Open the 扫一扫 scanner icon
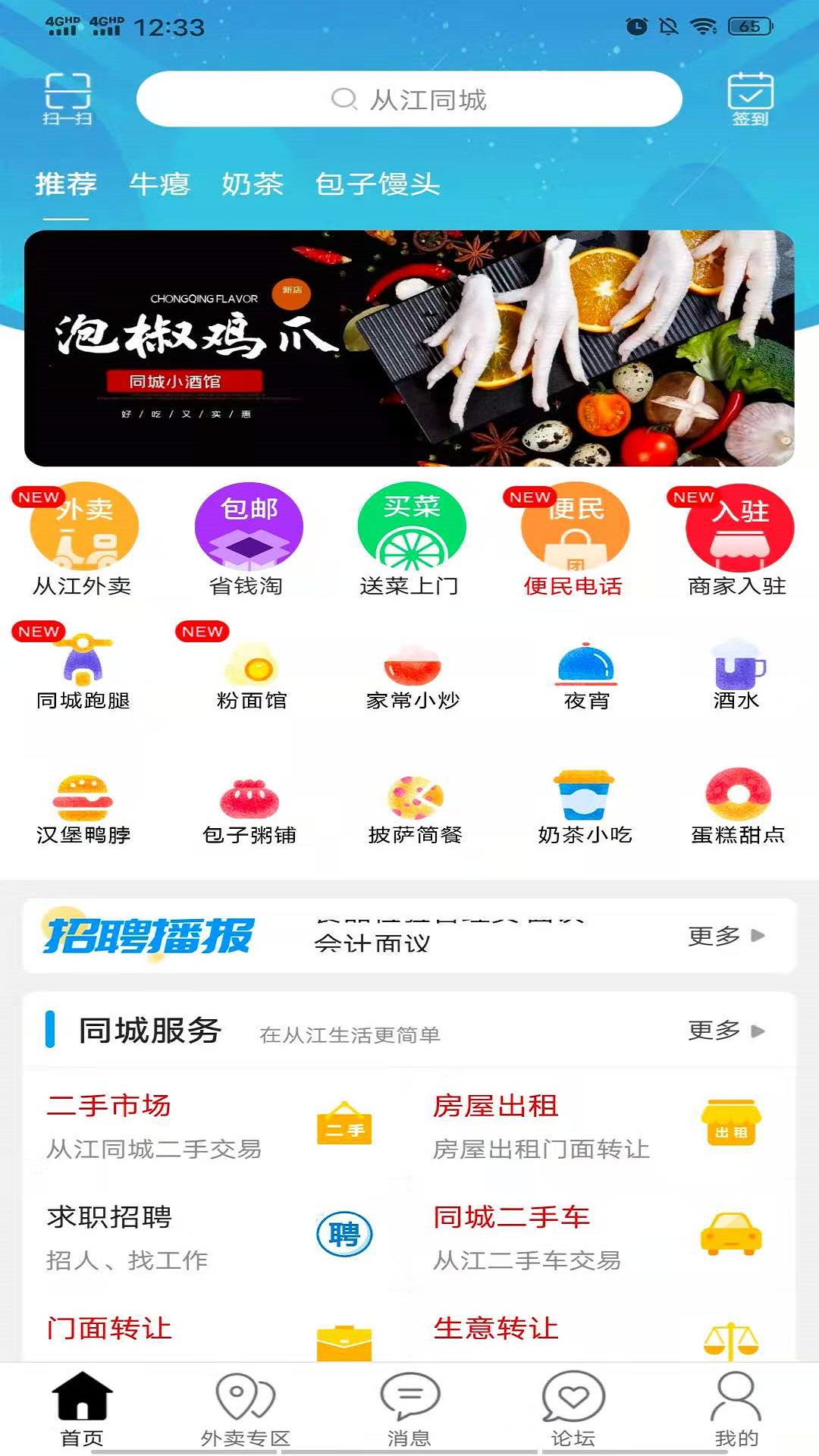This screenshot has width=819, height=1456. (67, 99)
